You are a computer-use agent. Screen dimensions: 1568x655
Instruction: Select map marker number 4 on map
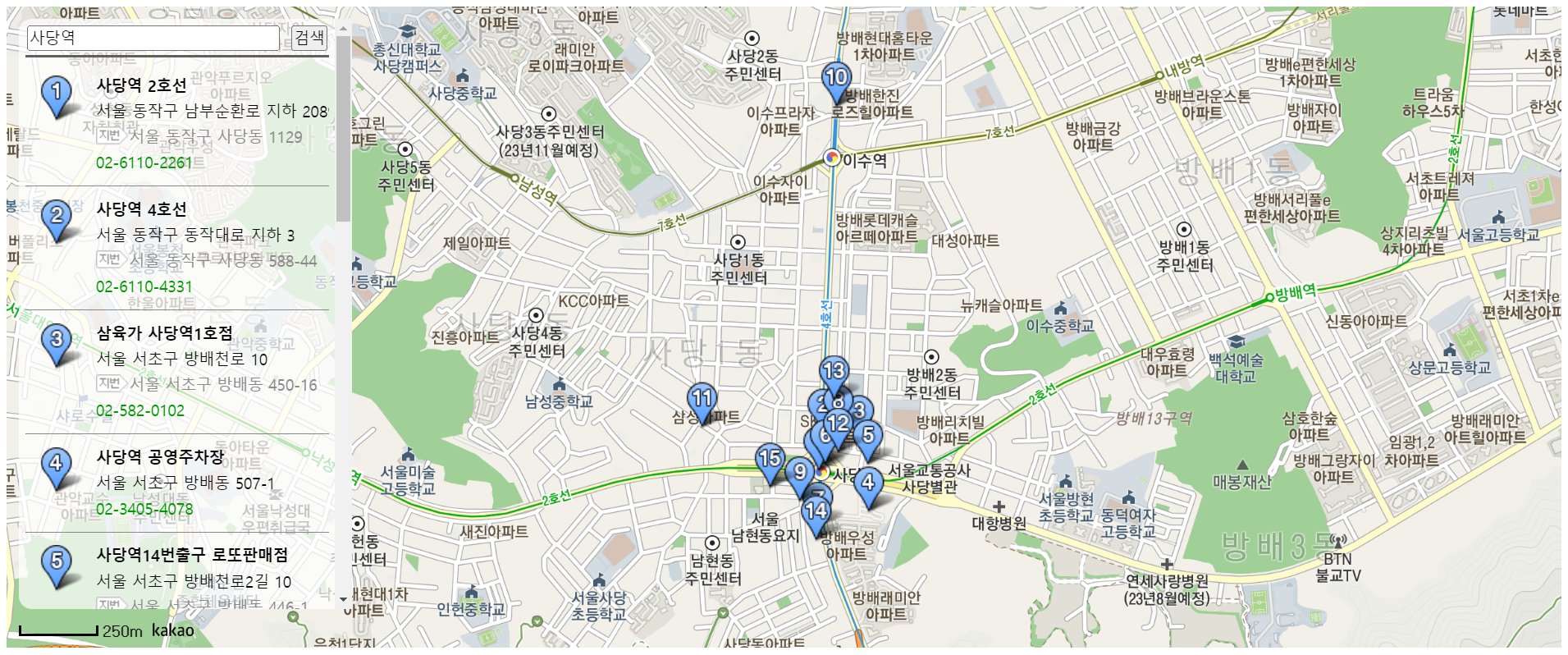click(x=868, y=483)
